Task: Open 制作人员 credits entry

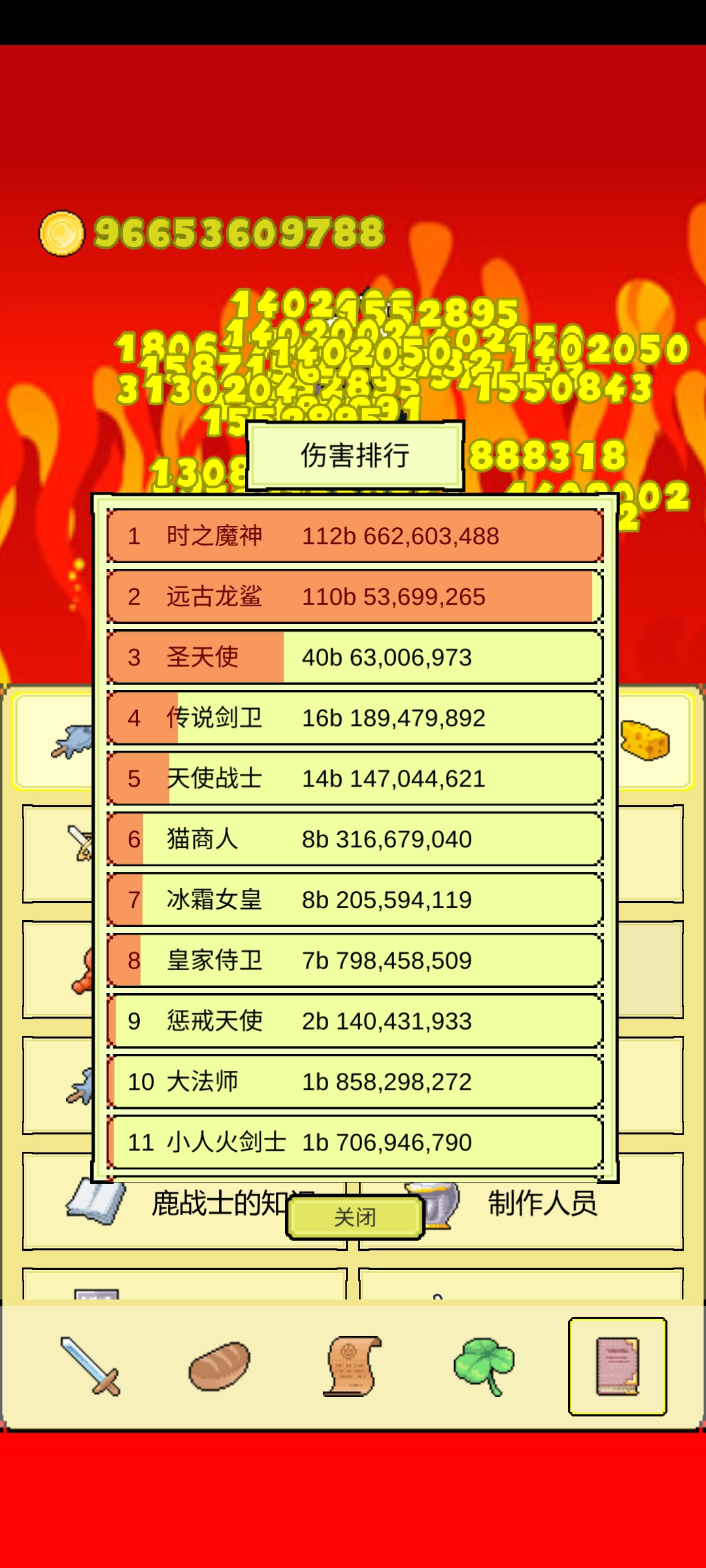Action: click(x=521, y=1202)
